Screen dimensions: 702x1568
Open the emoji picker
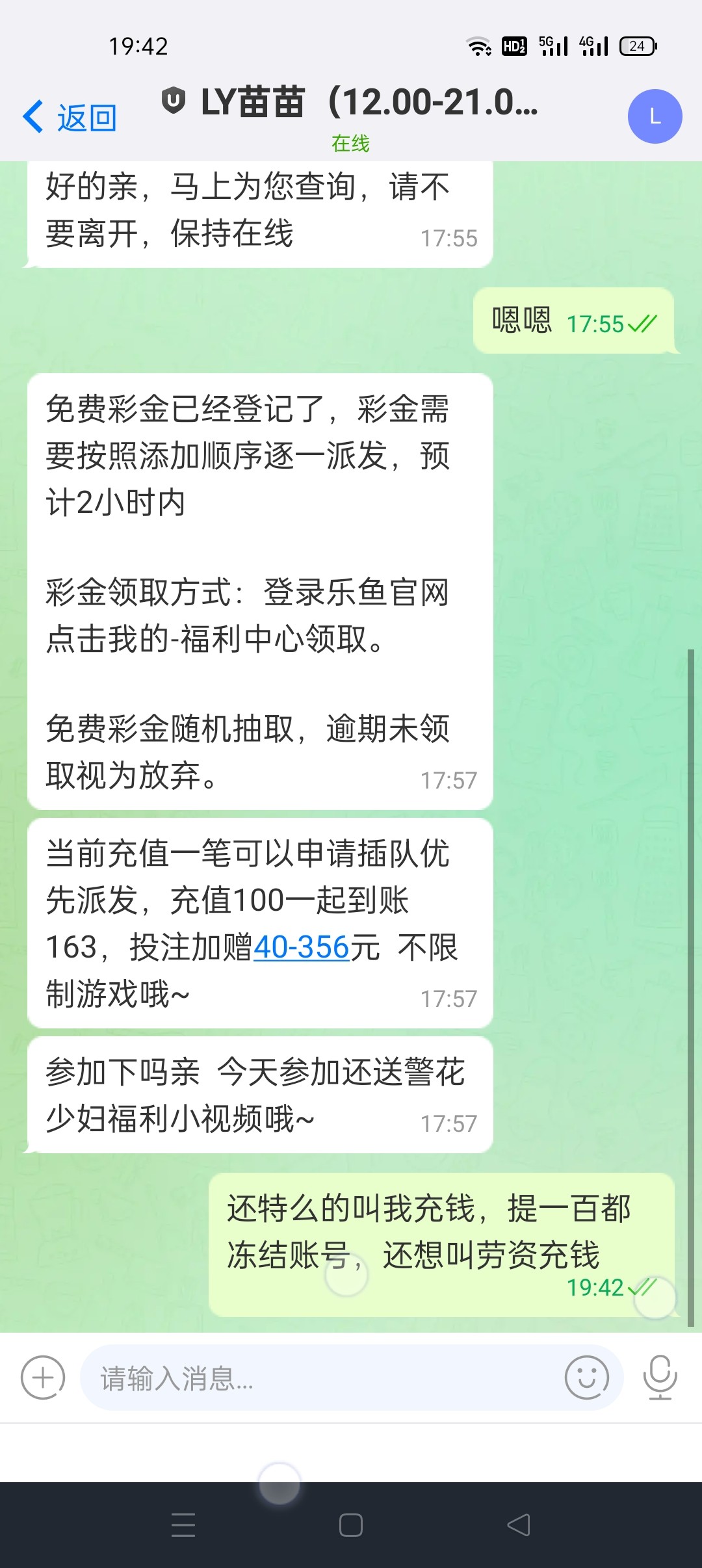pyautogui.click(x=586, y=1378)
